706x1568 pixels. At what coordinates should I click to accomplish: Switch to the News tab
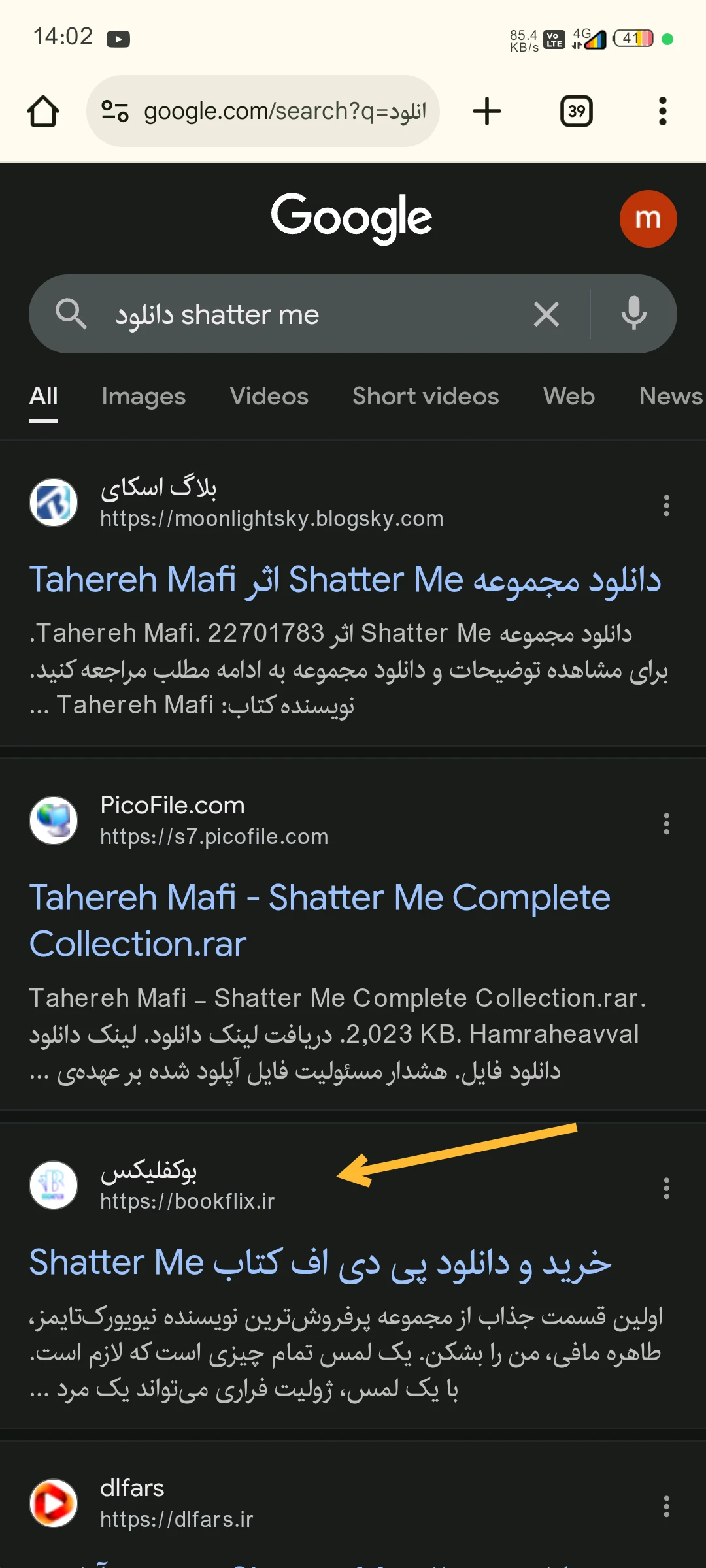tap(670, 397)
